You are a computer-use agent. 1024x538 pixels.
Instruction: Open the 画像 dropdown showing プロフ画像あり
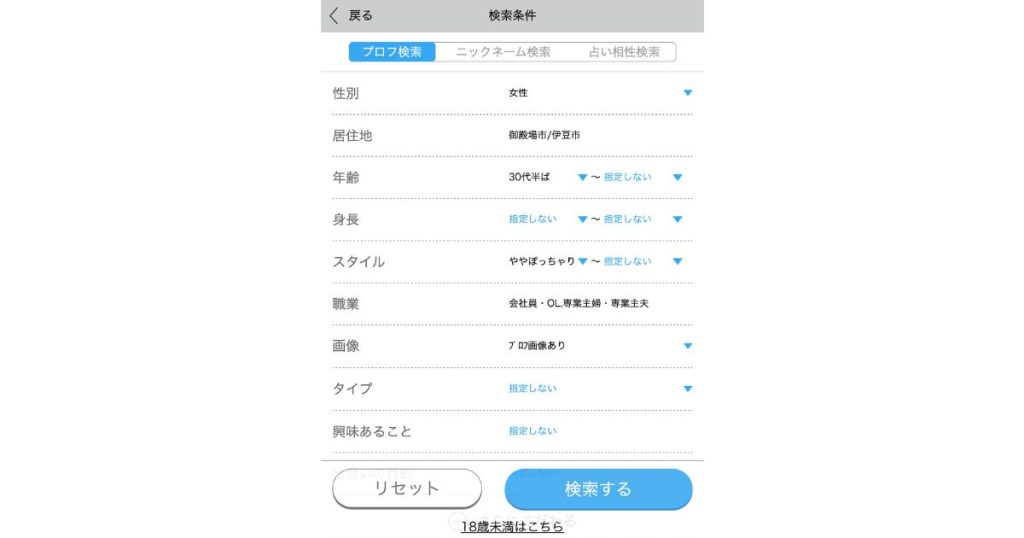coord(598,346)
